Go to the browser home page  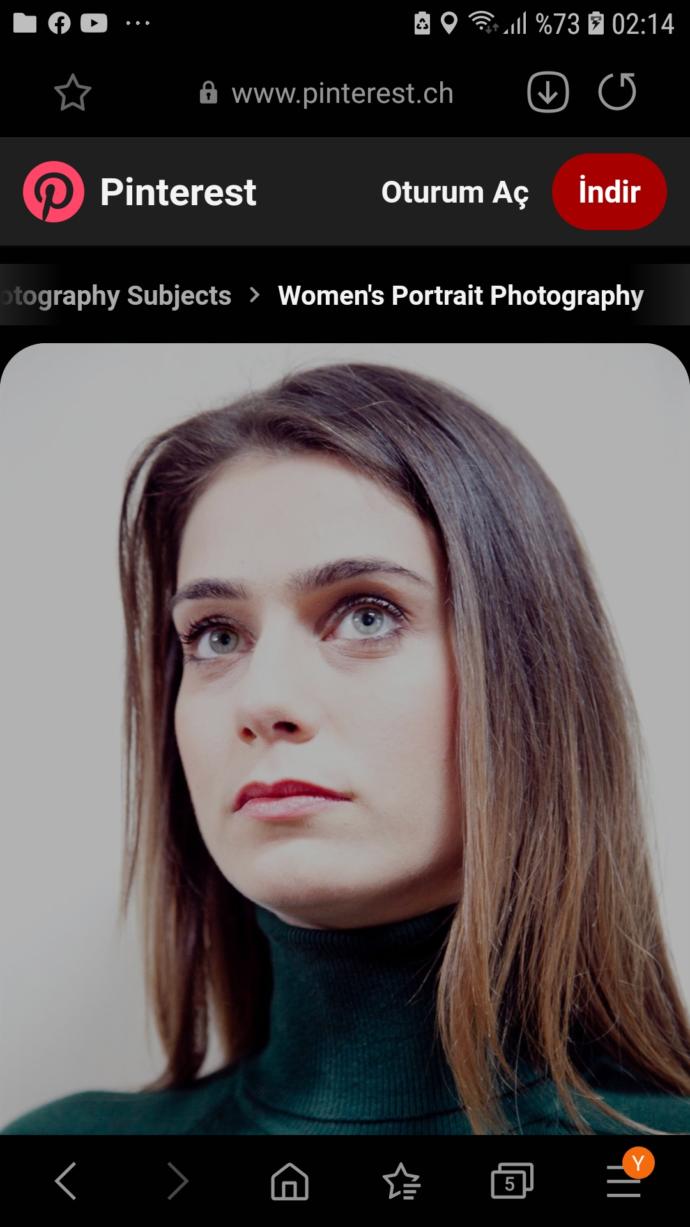(x=289, y=1182)
